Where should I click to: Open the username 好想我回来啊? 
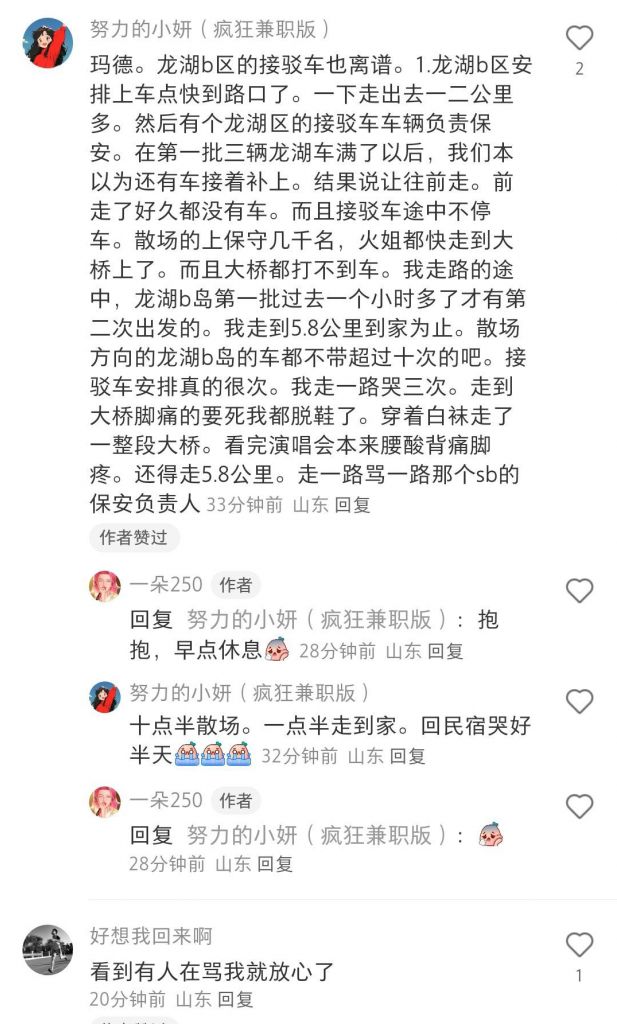(x=151, y=936)
